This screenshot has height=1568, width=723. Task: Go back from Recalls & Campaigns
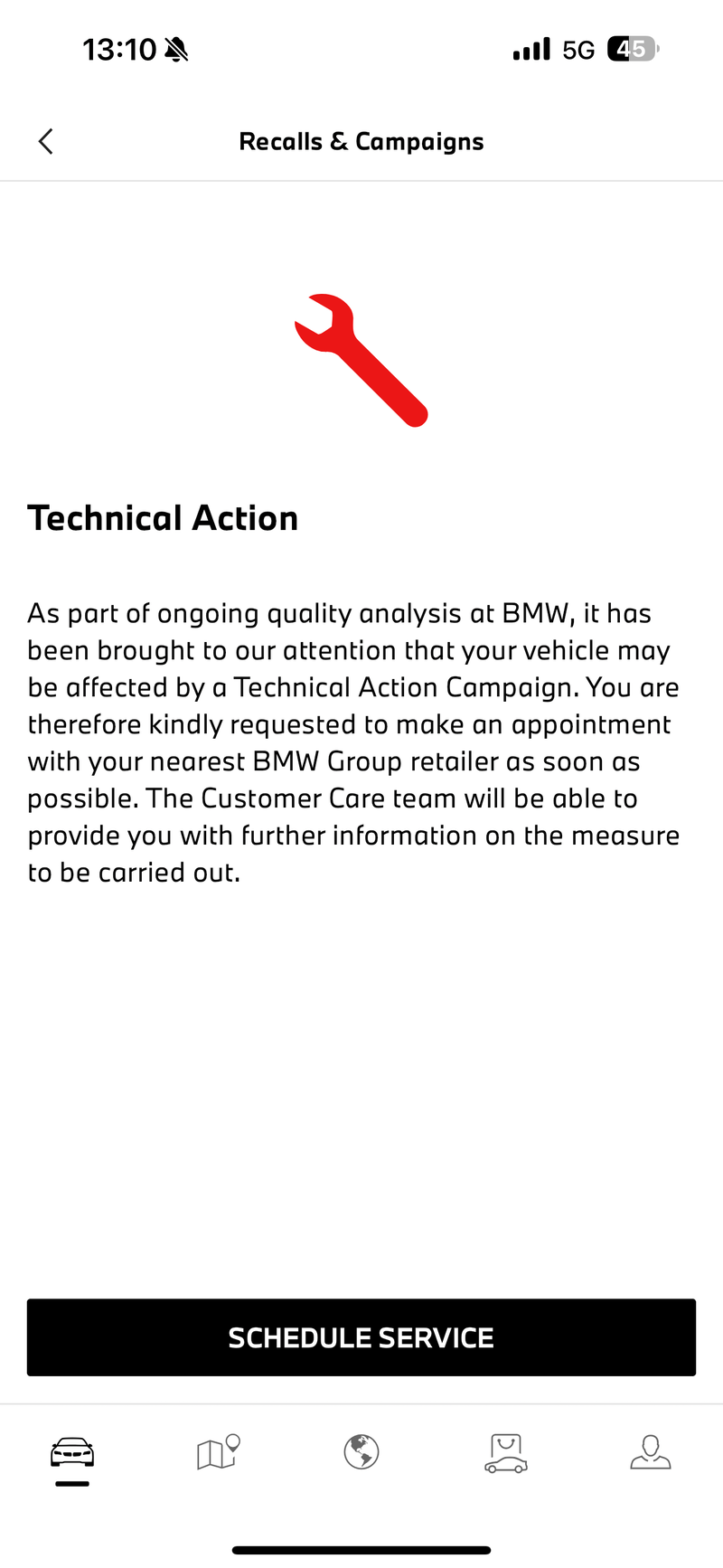(x=46, y=141)
